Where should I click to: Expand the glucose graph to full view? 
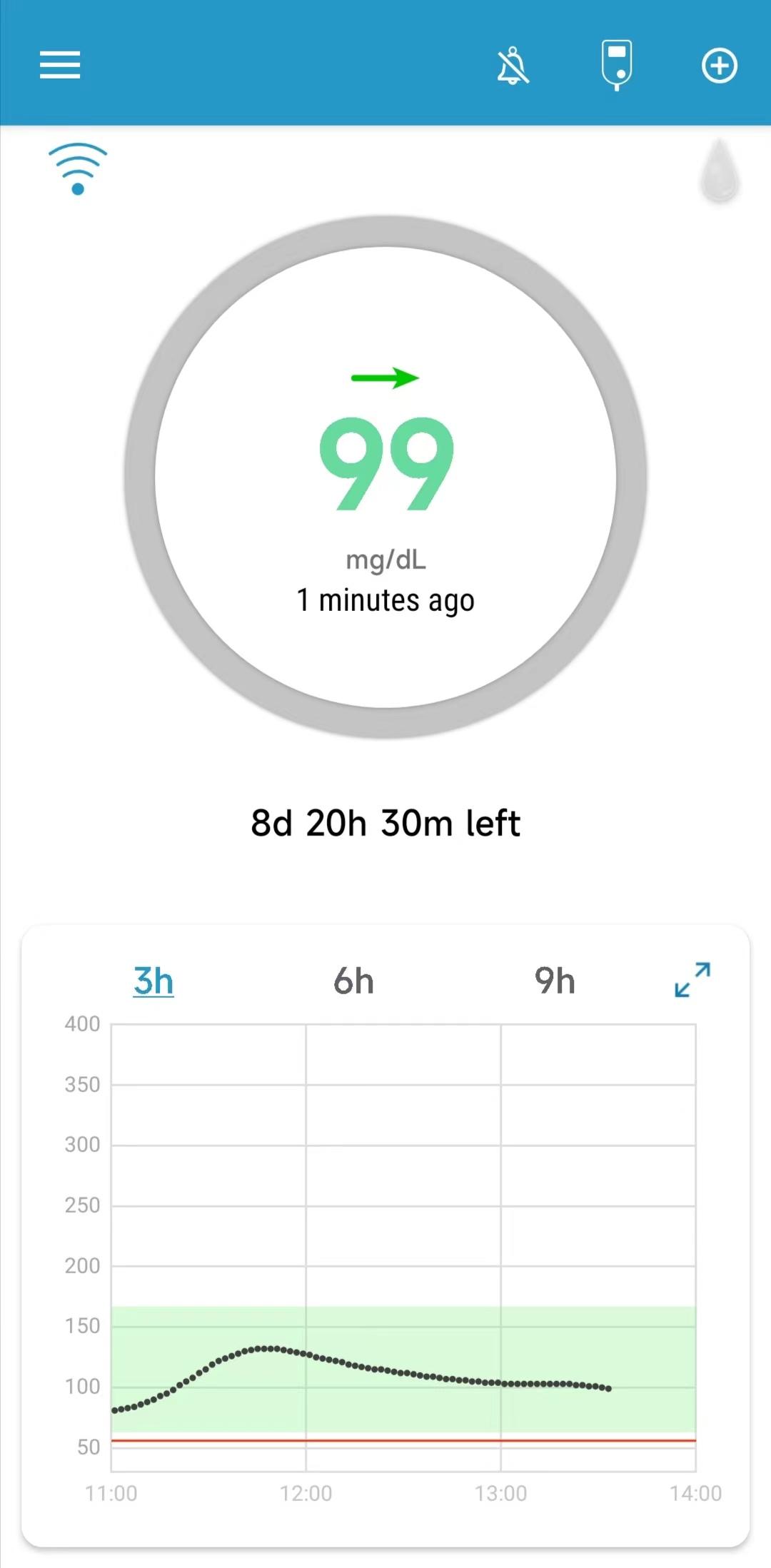coord(690,981)
